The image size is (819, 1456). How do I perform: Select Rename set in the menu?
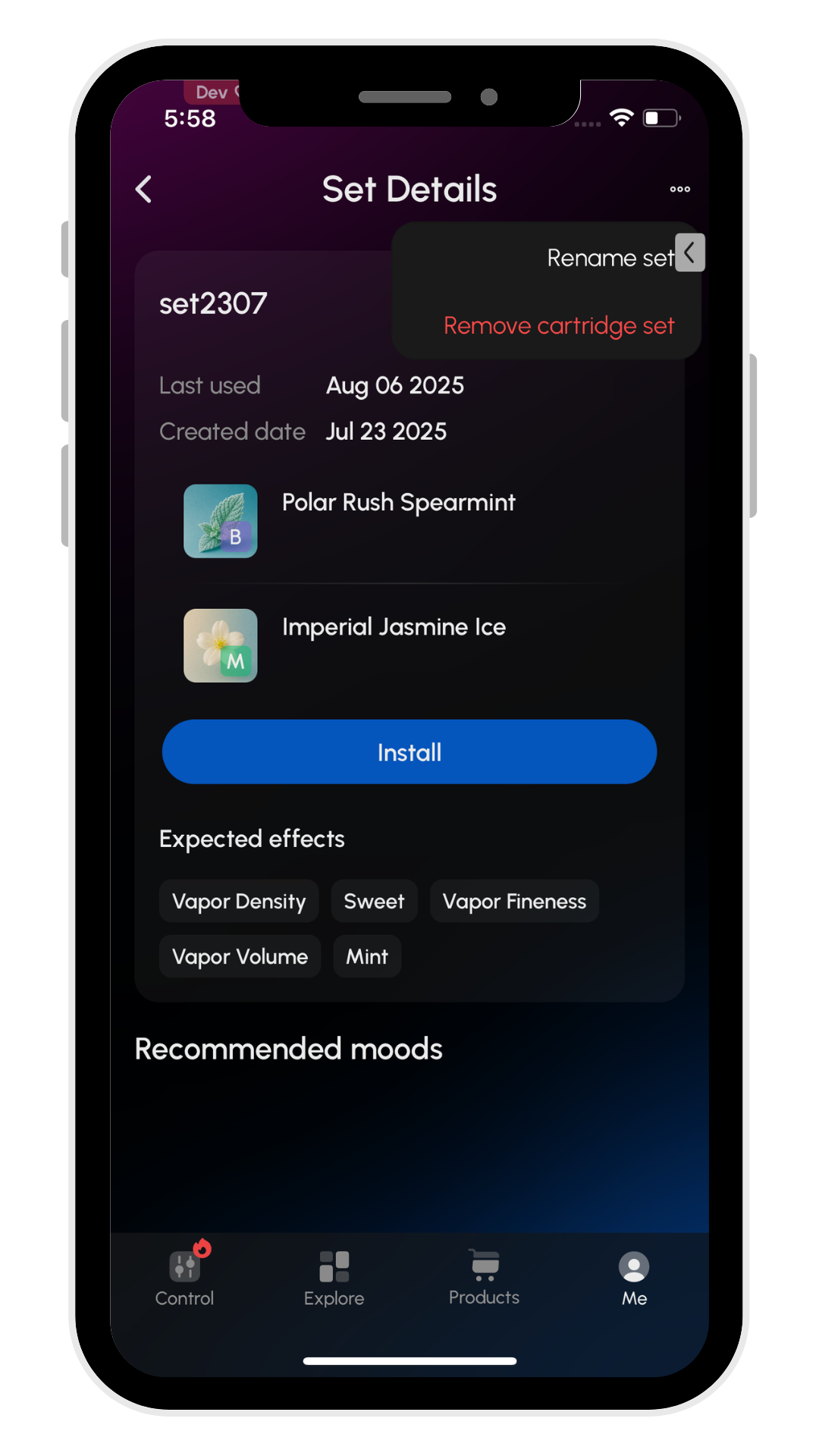609,259
